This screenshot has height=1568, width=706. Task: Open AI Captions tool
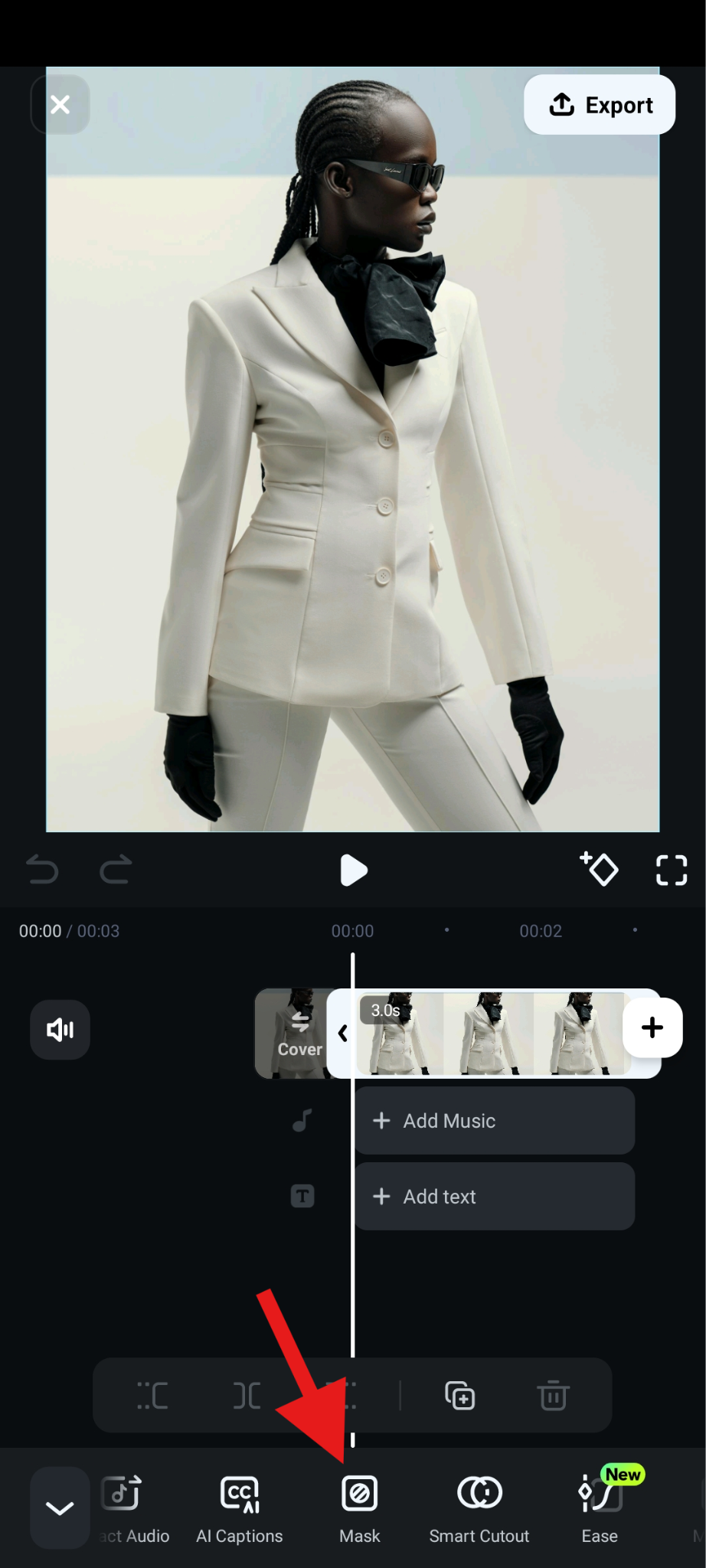240,1508
